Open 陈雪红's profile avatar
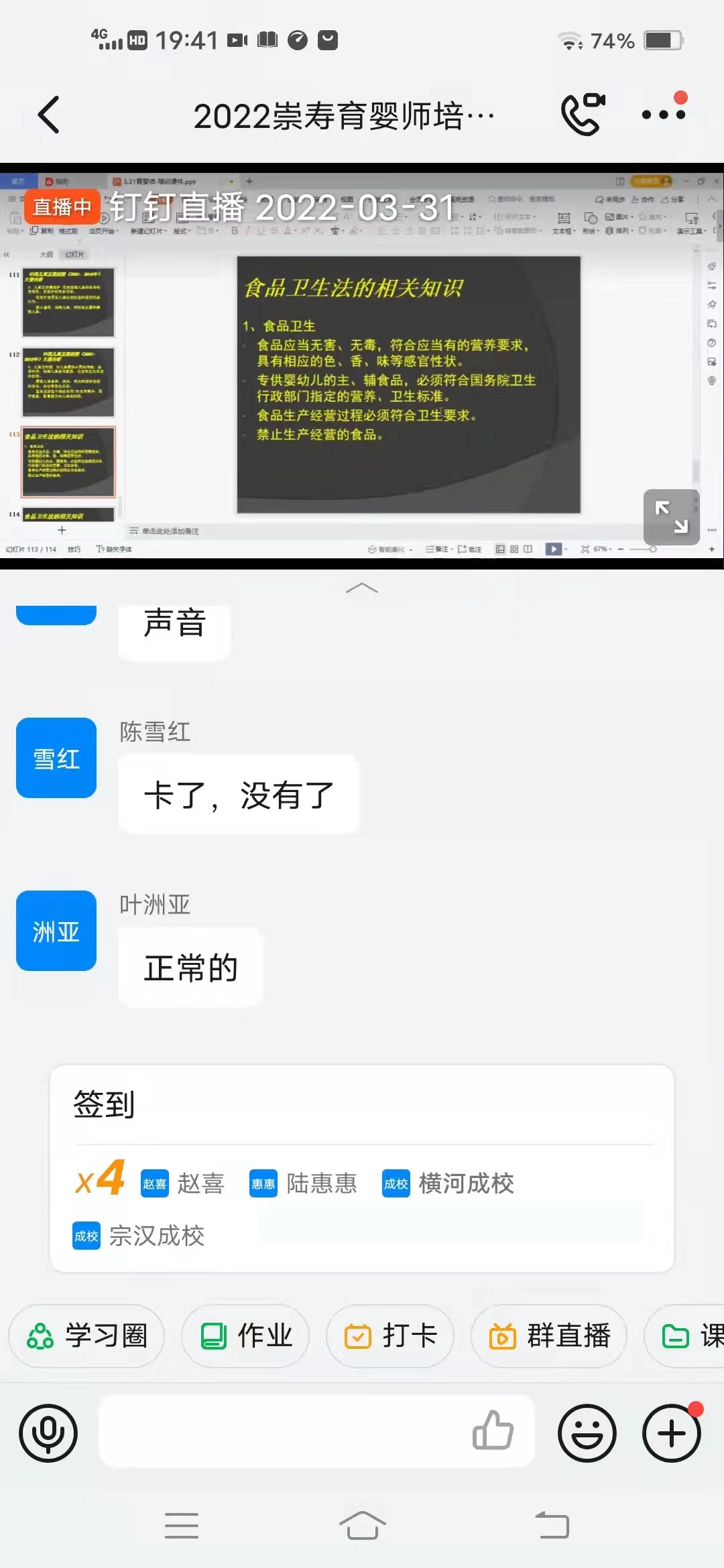 (x=56, y=757)
